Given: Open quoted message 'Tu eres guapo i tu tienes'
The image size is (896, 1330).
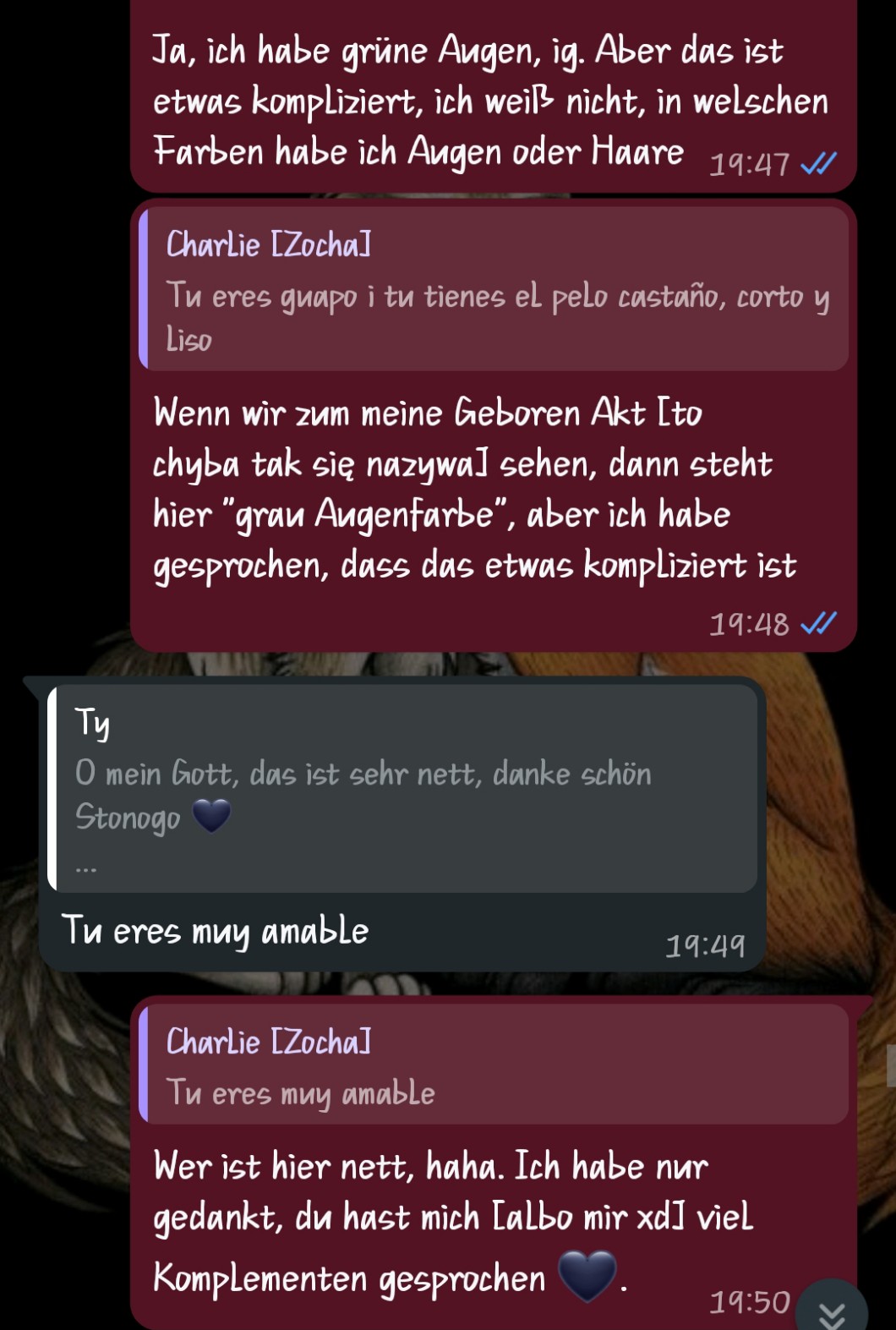Looking at the screenshot, I should [494, 290].
